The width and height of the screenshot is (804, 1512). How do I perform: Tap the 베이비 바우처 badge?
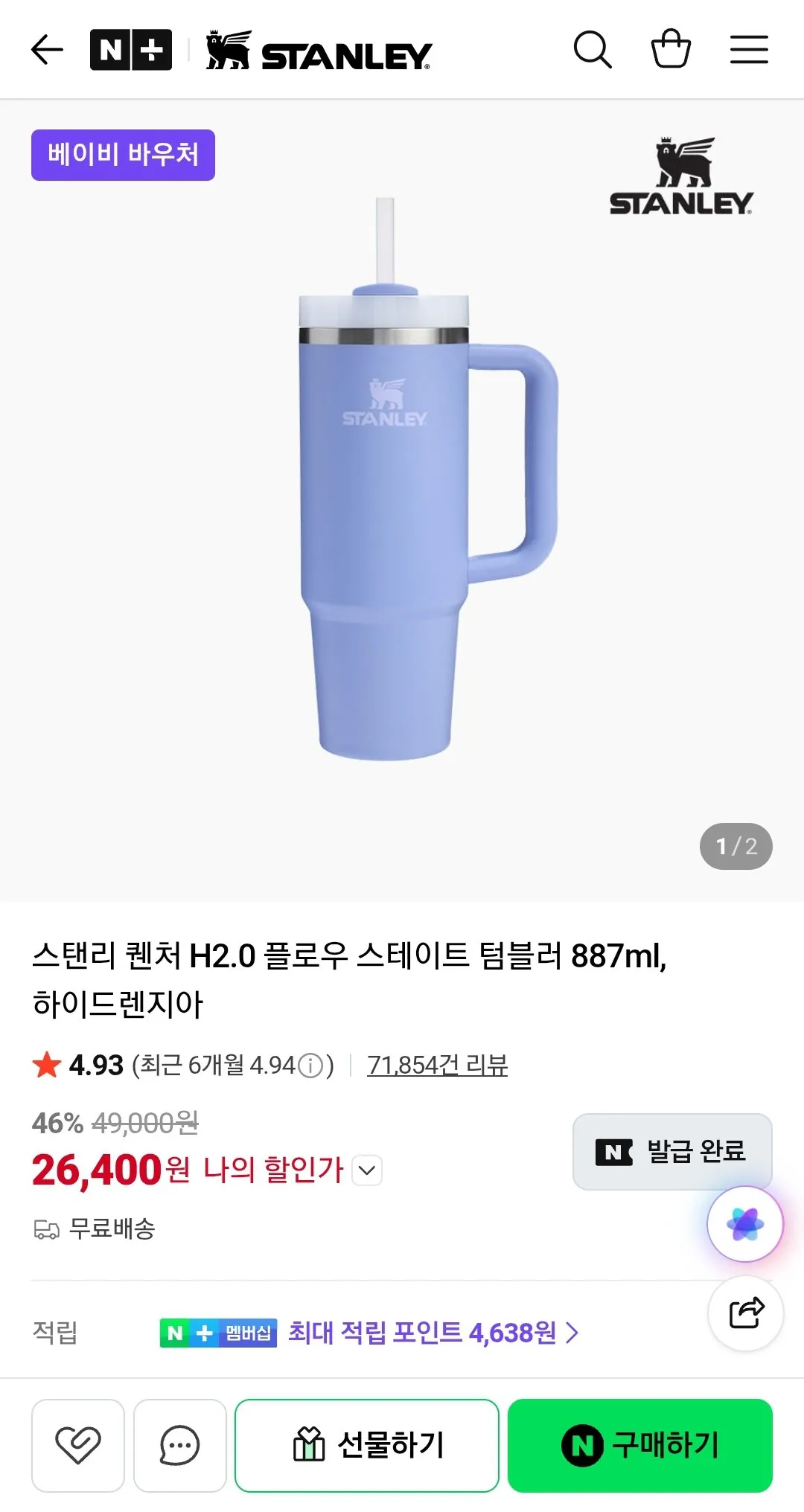[124, 154]
